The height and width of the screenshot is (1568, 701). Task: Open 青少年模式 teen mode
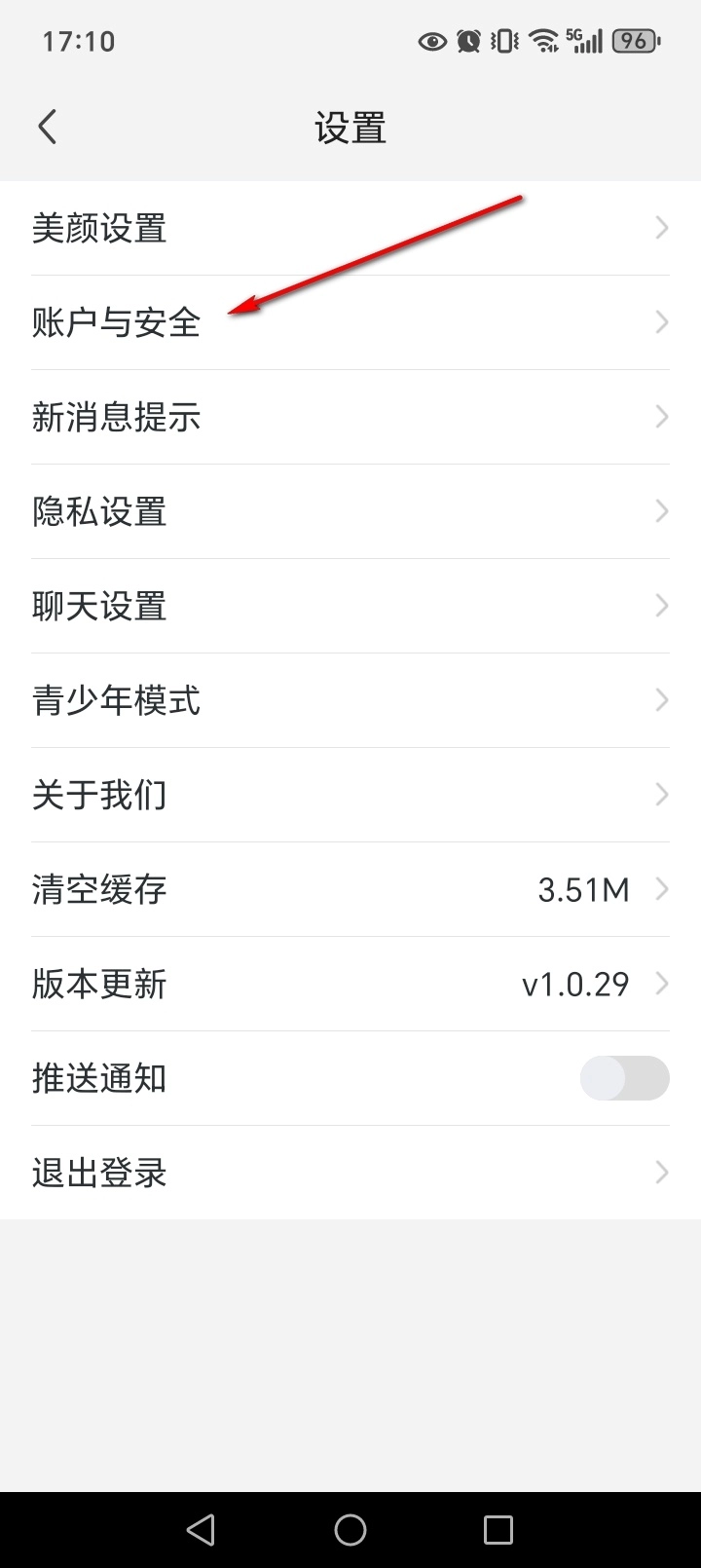[350, 700]
